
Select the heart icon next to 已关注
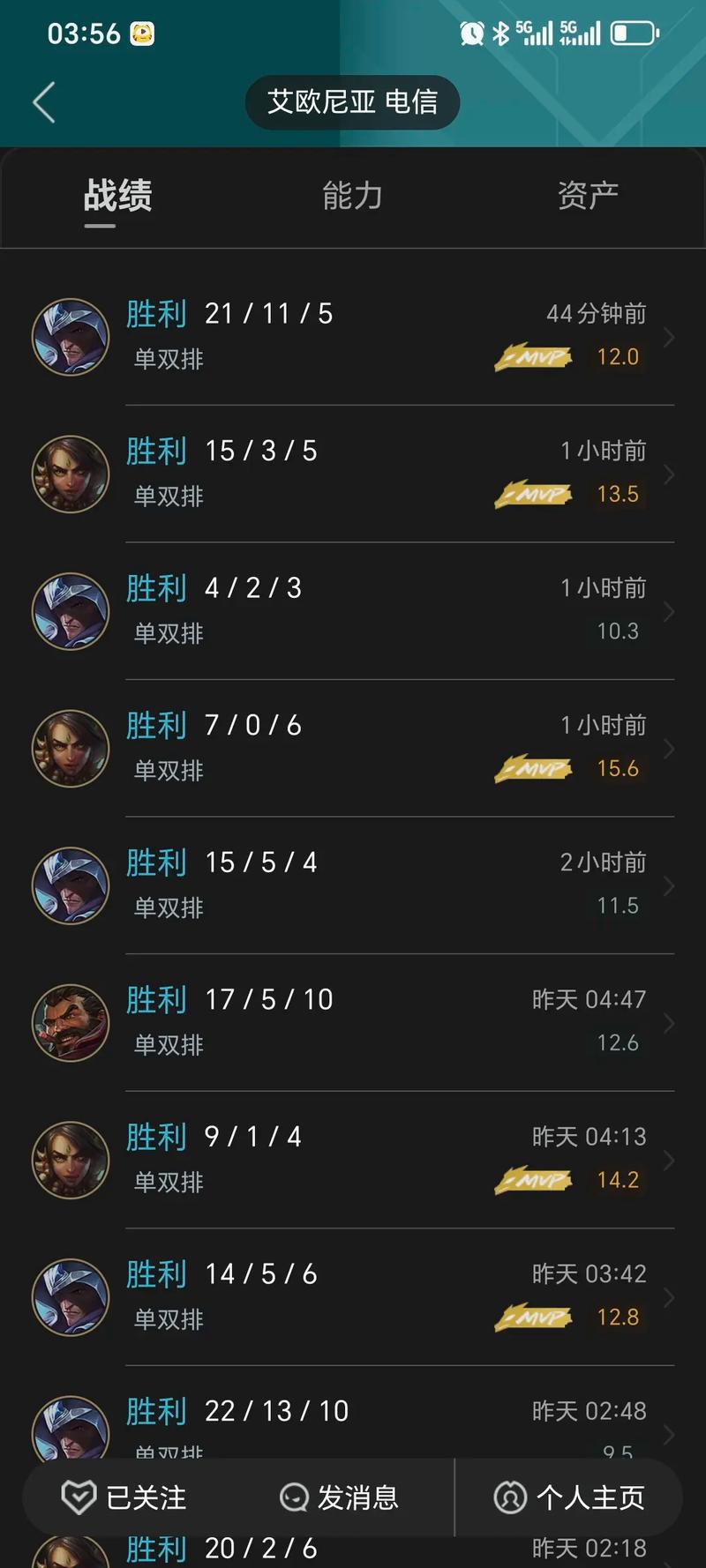(79, 1497)
